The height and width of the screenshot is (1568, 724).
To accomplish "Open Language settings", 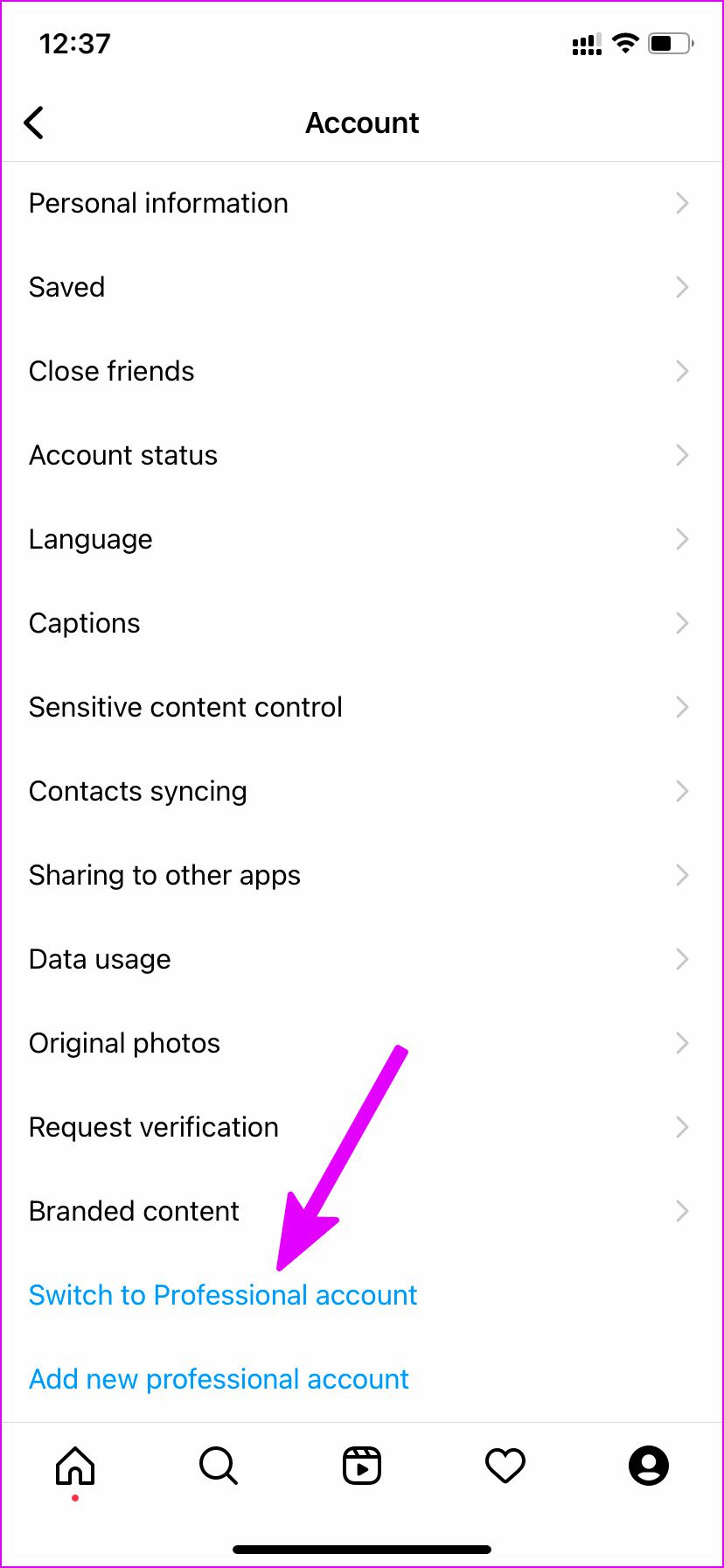I will [x=91, y=539].
